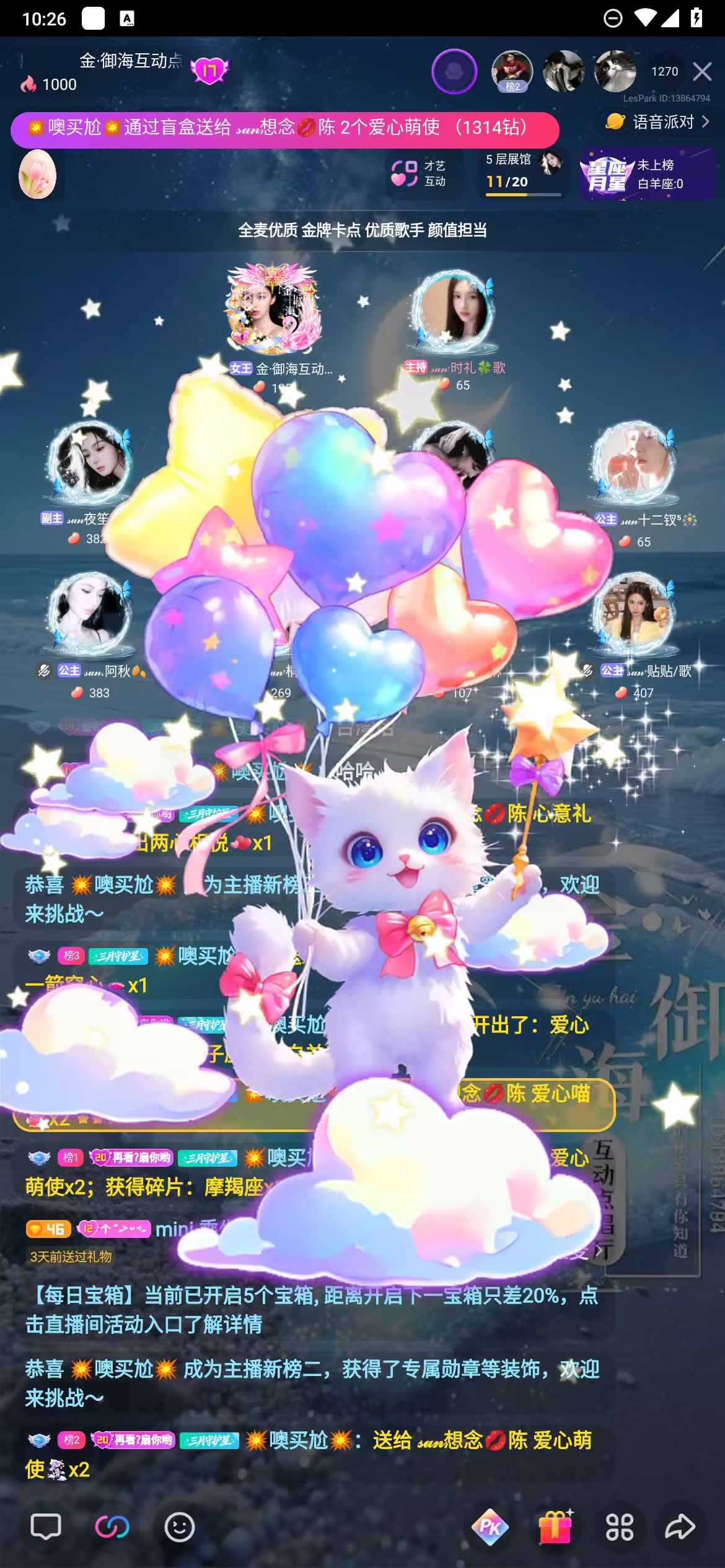Close the live room with the X
The image size is (725, 1568).
[702, 72]
